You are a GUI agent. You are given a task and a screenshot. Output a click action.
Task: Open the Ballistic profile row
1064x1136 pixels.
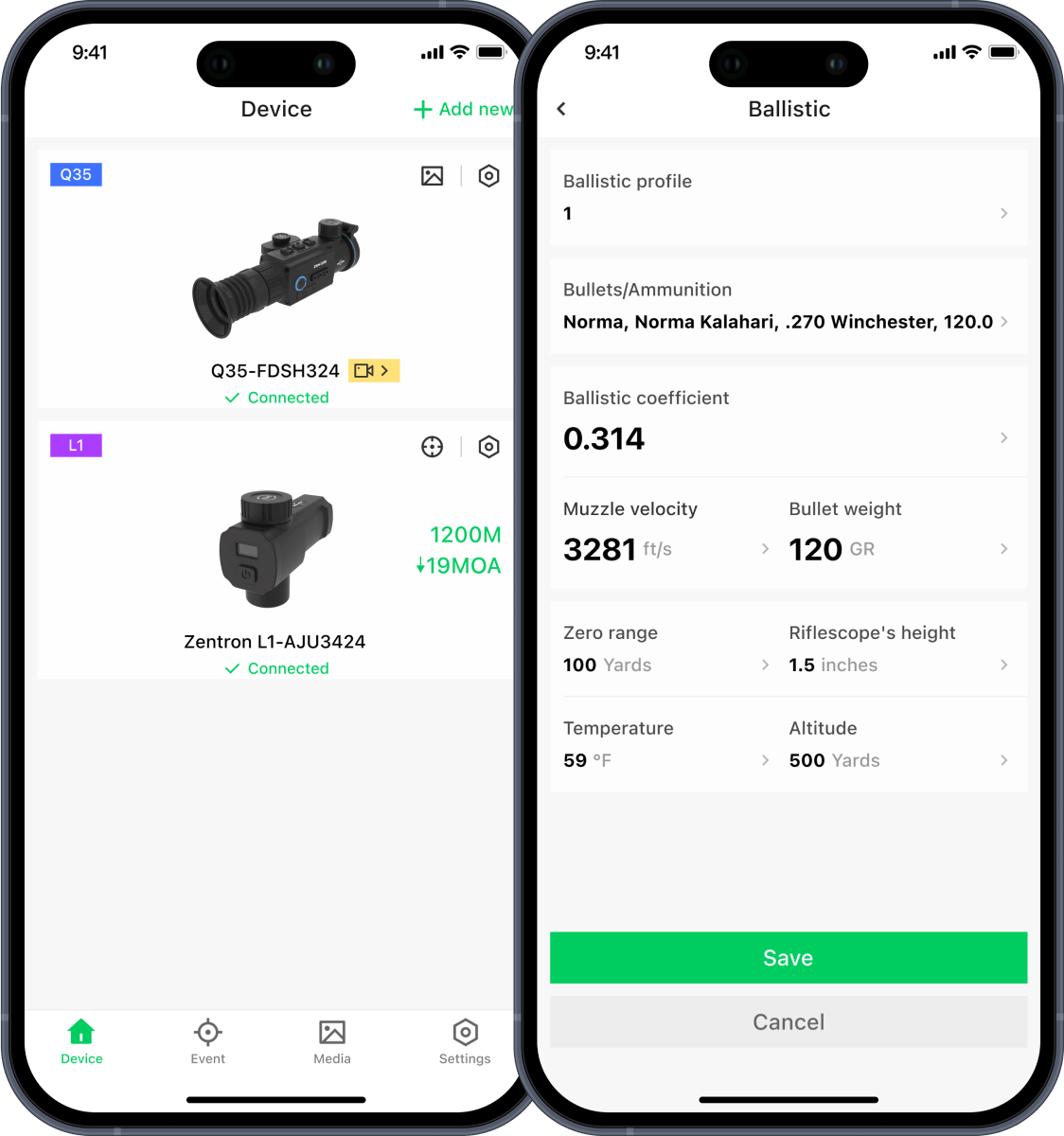(x=788, y=199)
